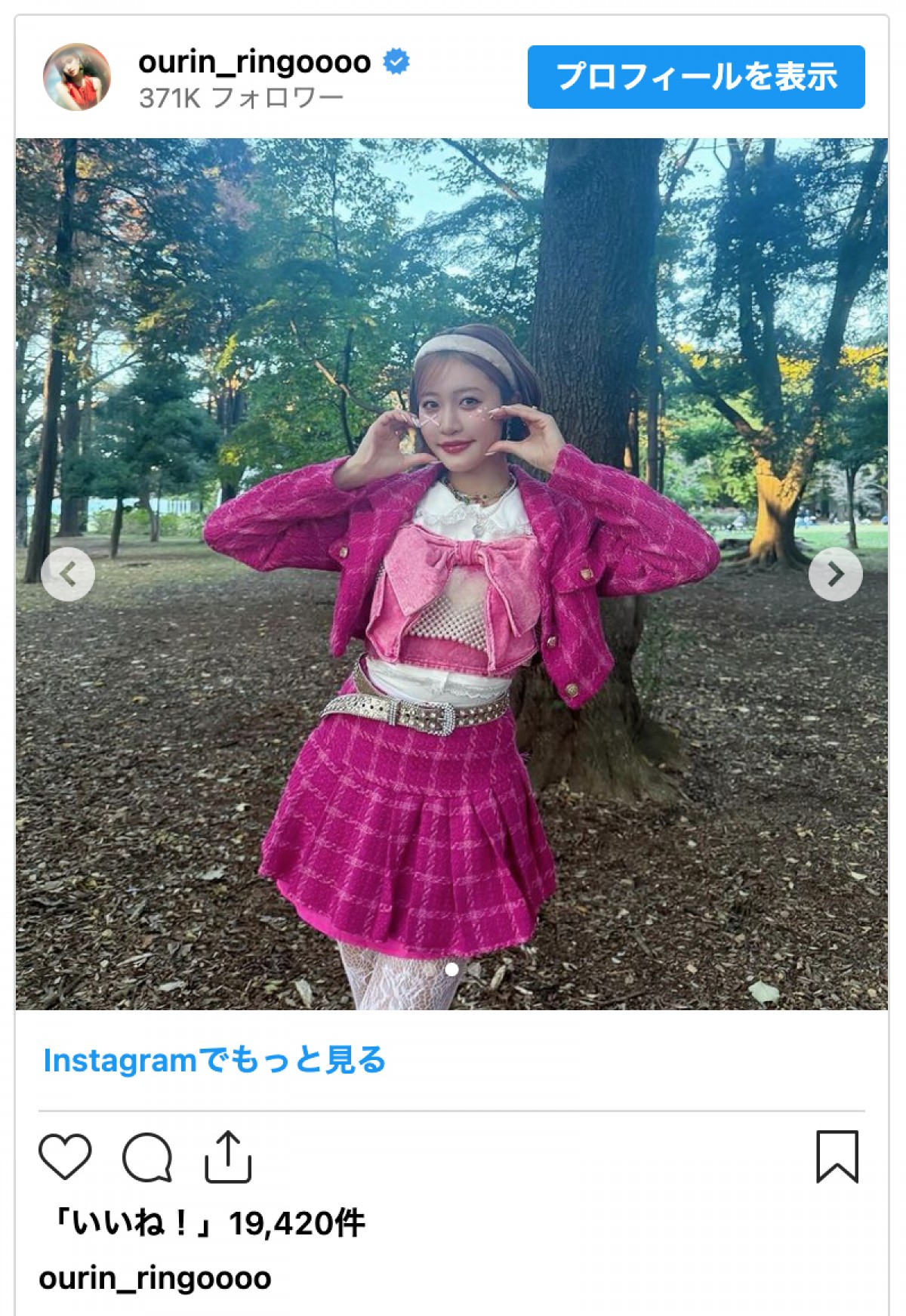906x1316 pixels.
Task: Go to the previous photo in carousel
Action: (68, 575)
